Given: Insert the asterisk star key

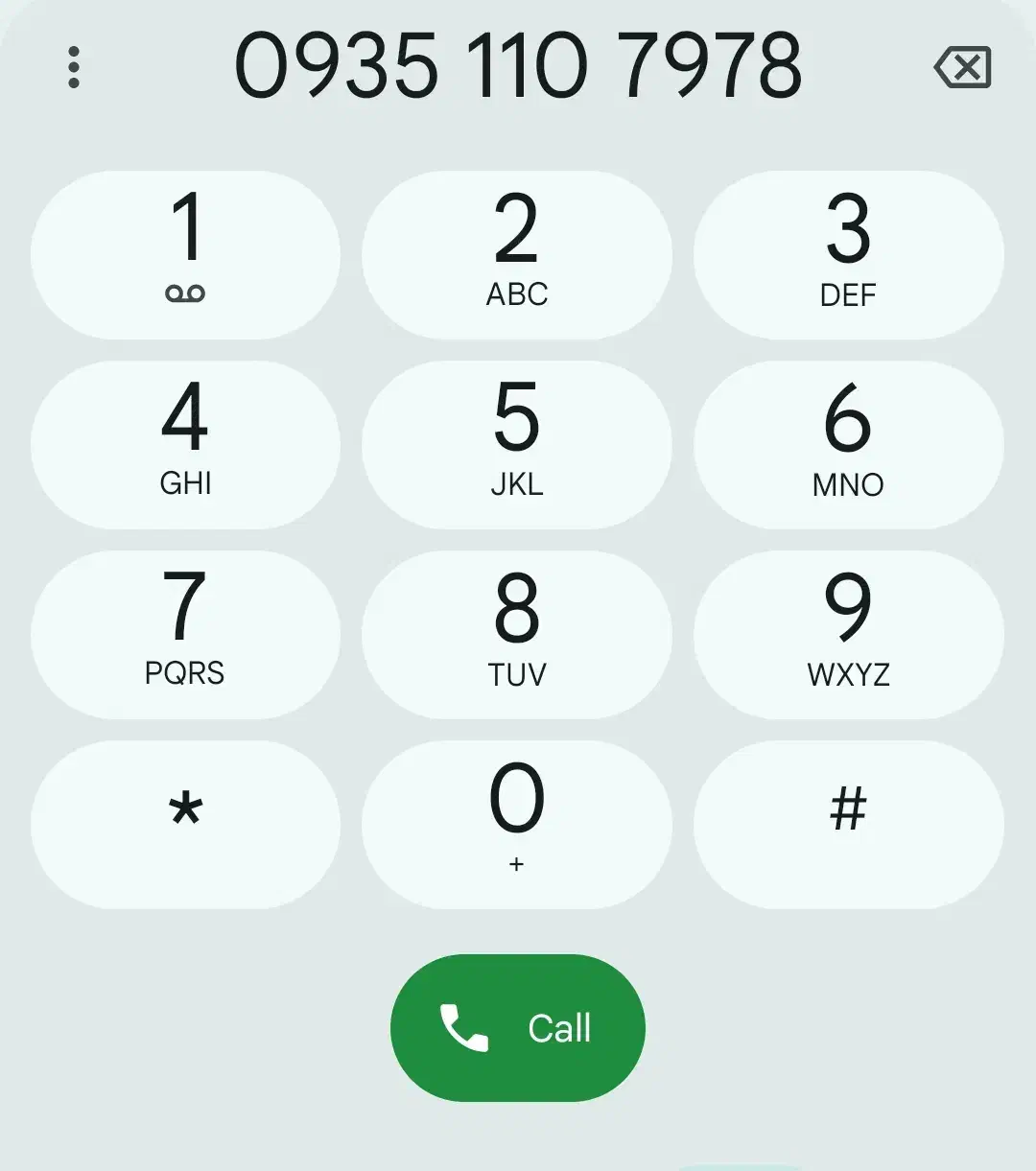Looking at the screenshot, I should (185, 824).
